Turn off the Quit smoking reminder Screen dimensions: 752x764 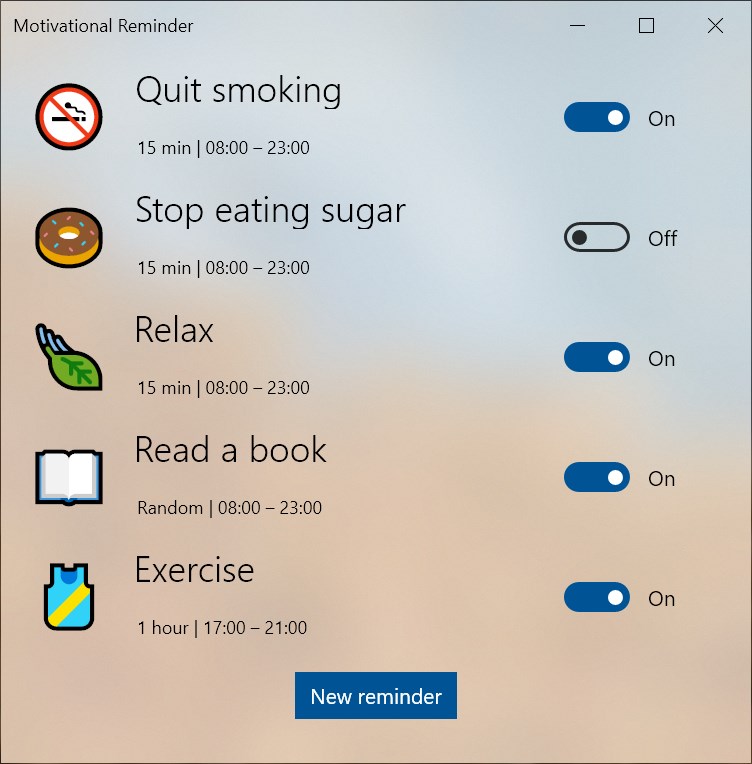(597, 118)
